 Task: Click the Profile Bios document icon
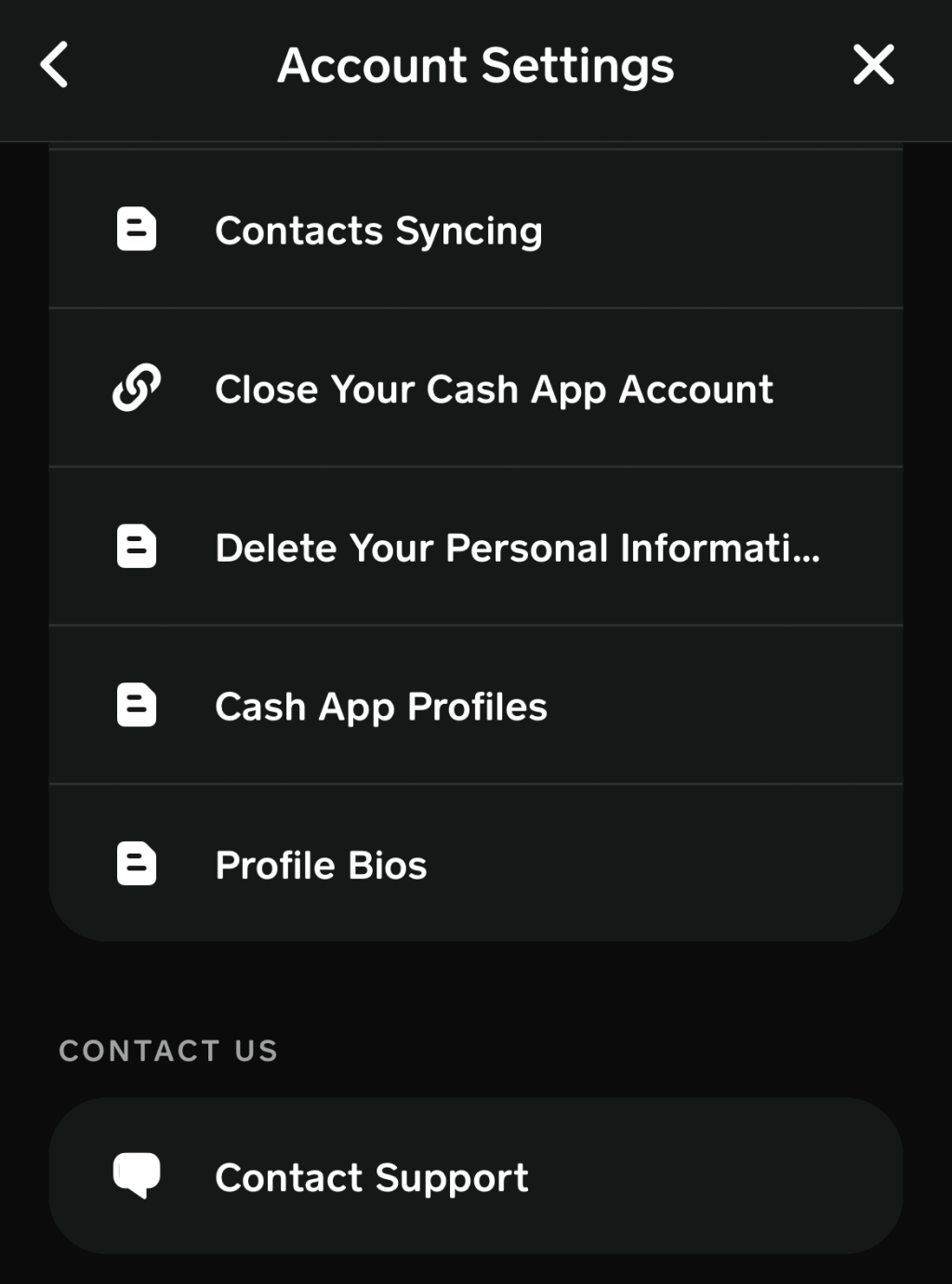(136, 864)
